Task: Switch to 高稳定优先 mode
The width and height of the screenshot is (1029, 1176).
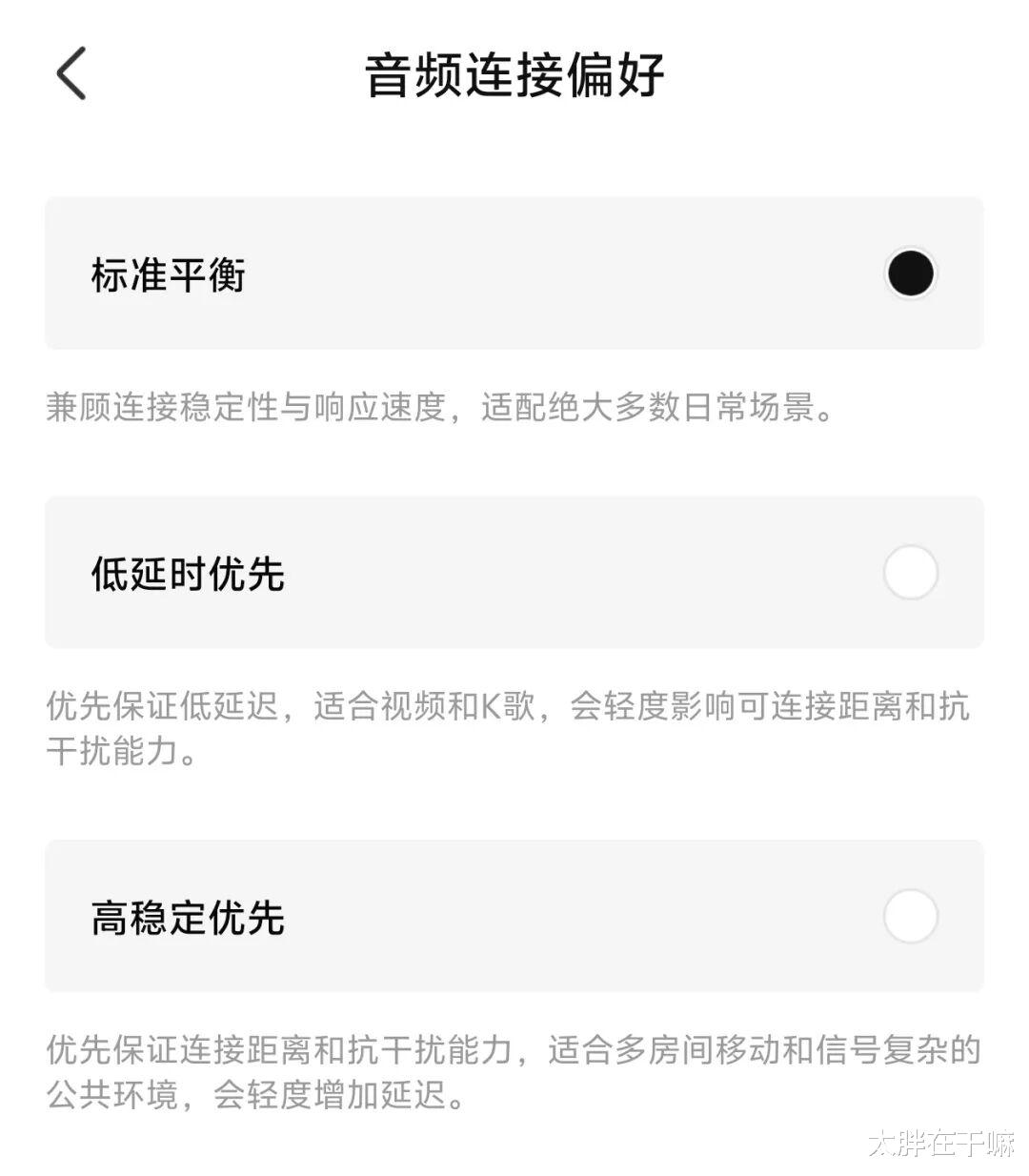Action: [514, 916]
